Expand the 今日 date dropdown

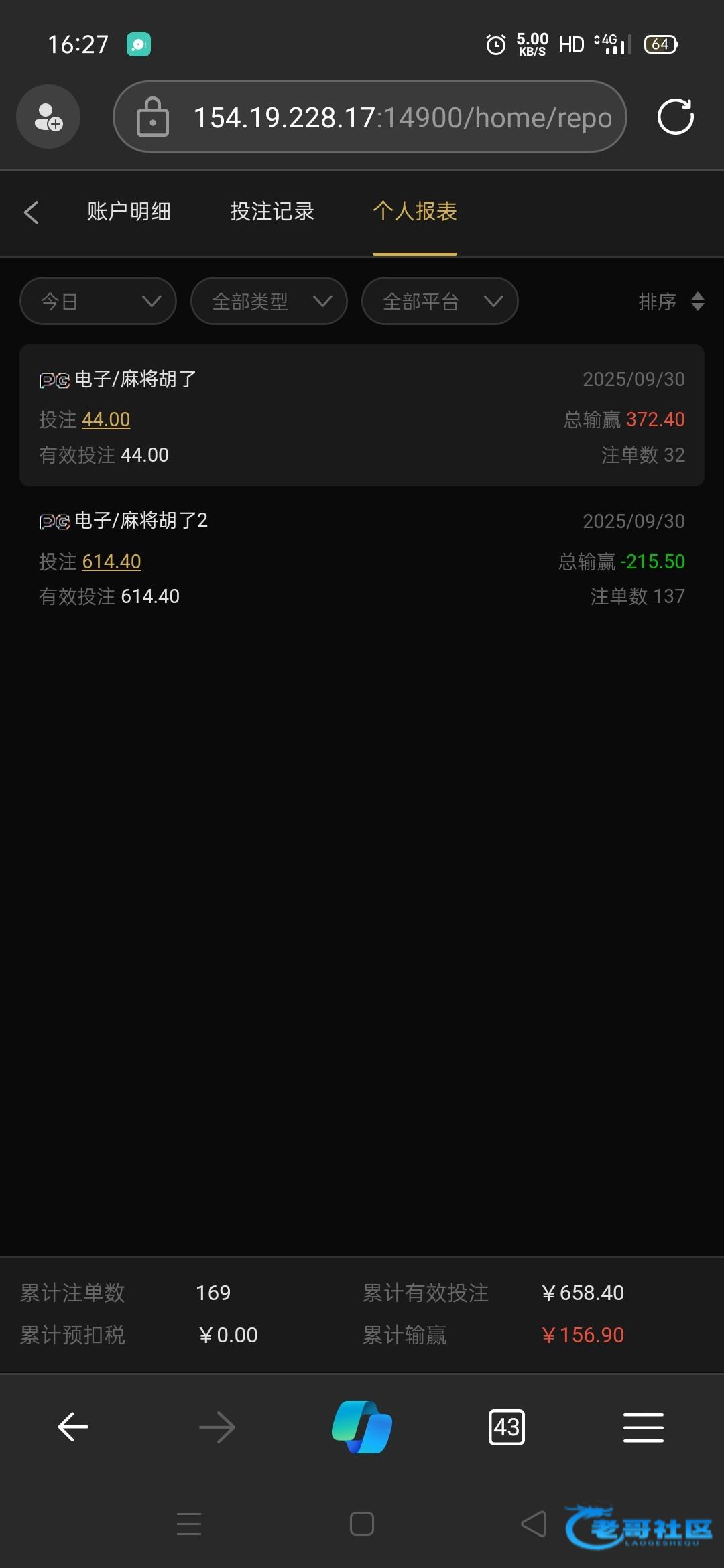click(98, 301)
